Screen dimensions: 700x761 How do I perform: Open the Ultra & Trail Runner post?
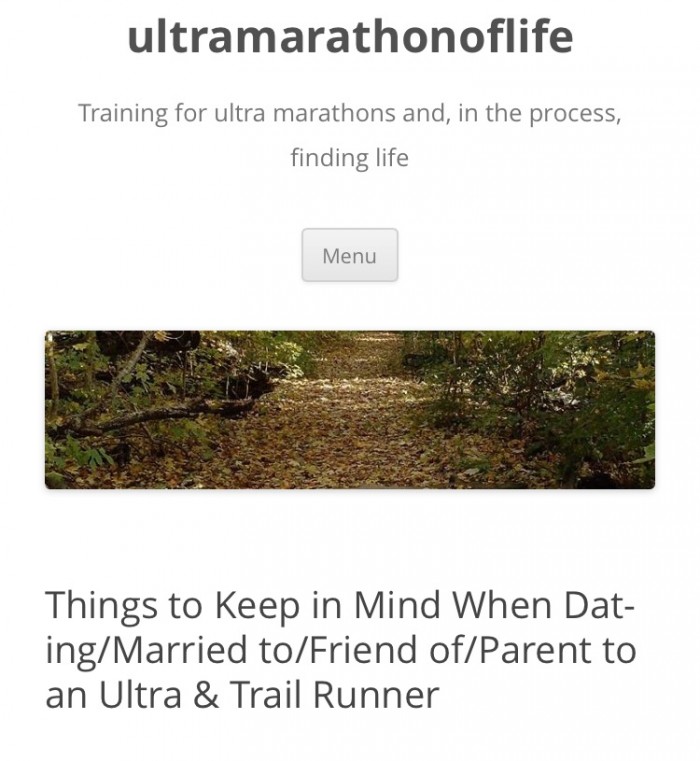[340, 649]
